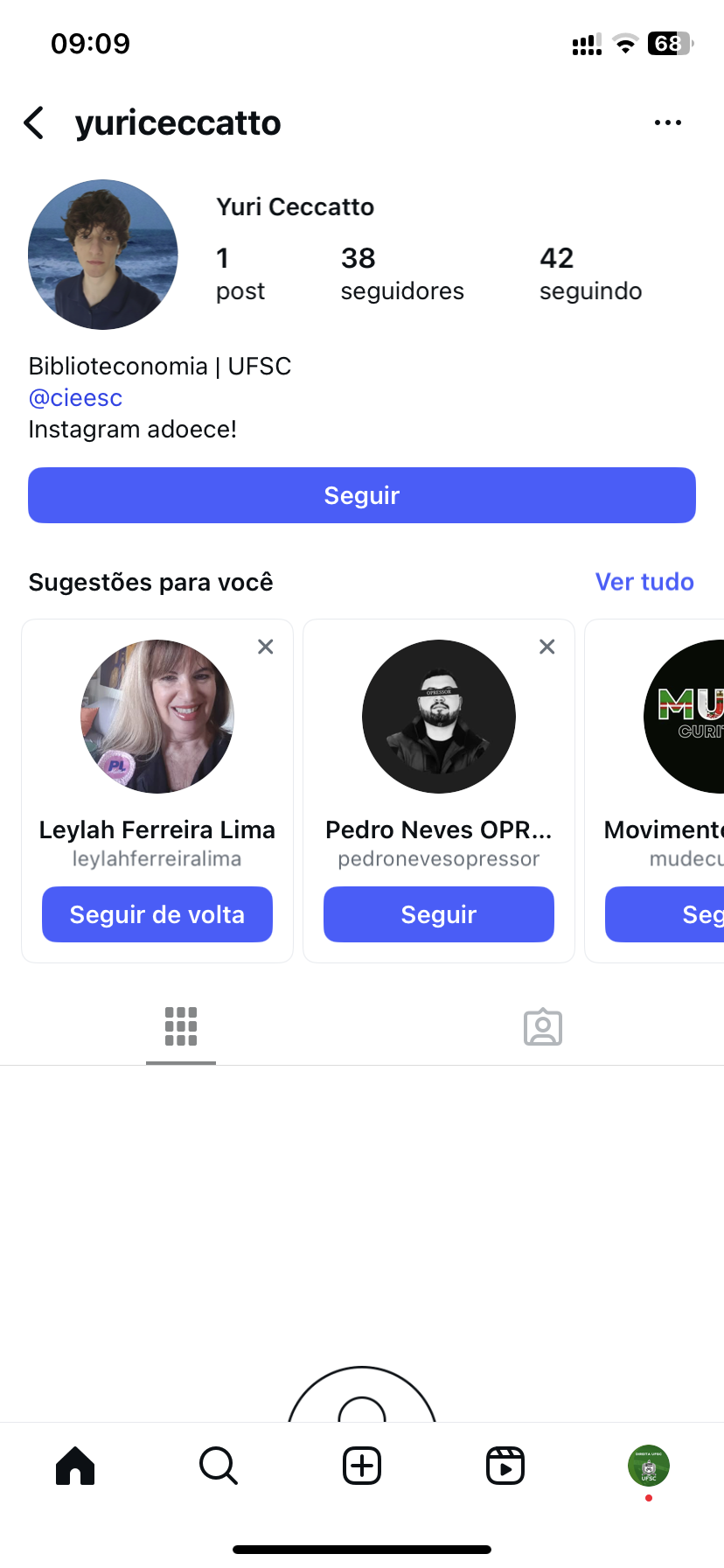Screen dimensions: 724x1568
Task: Open the 38 seguidores list
Action: click(x=401, y=273)
